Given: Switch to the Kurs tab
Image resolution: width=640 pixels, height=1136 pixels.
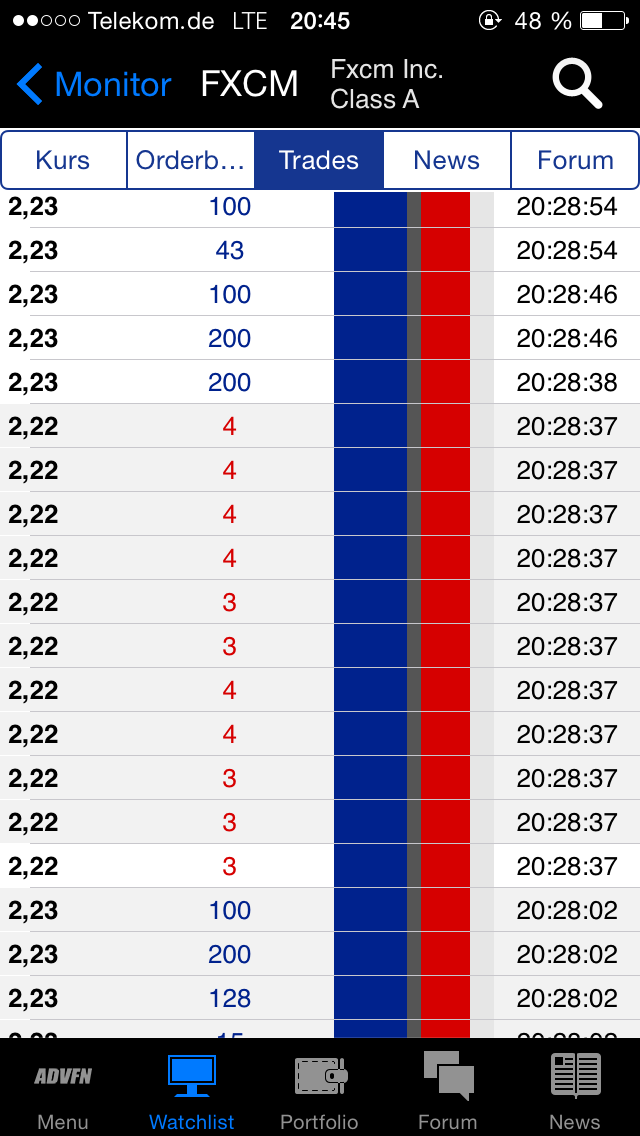Looking at the screenshot, I should [x=63, y=160].
